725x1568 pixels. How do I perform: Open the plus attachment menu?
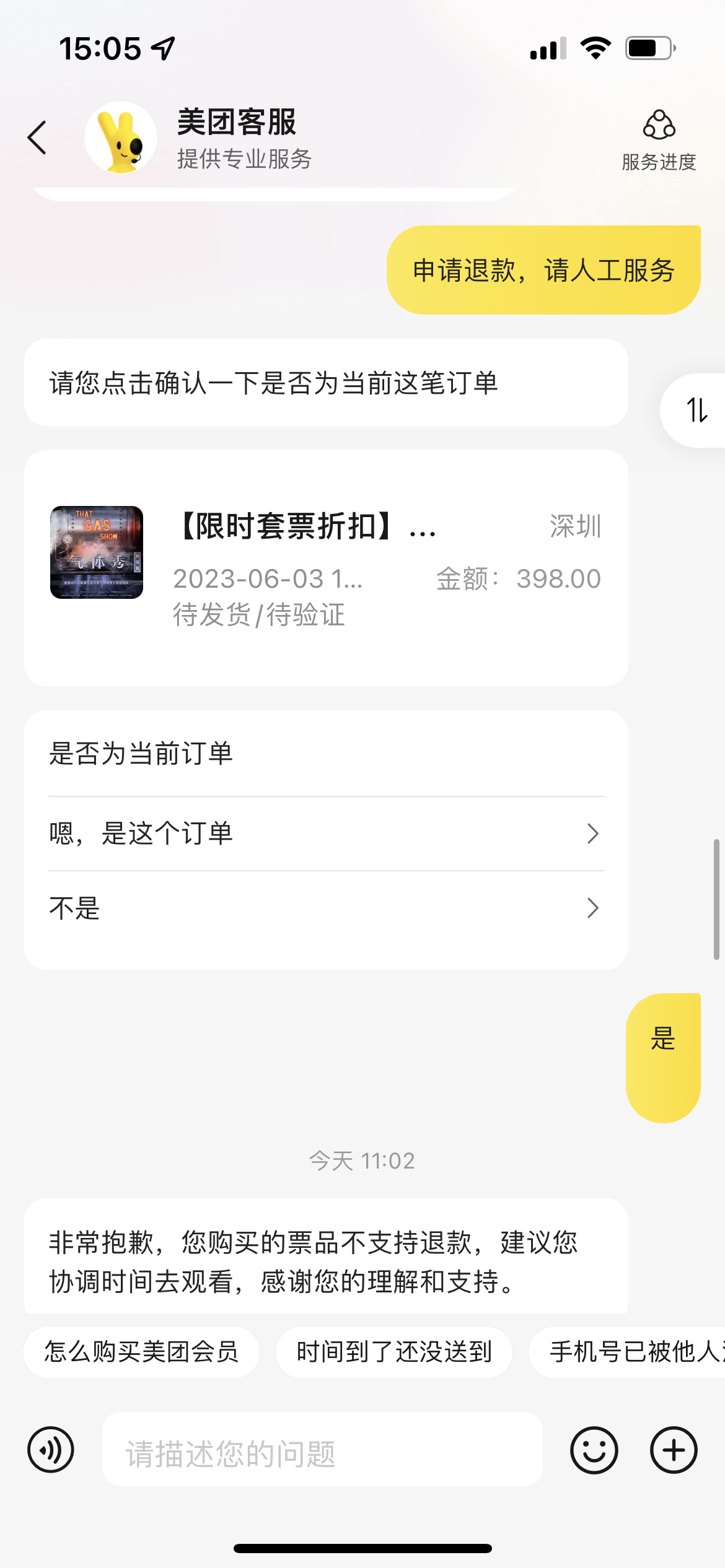(674, 1450)
